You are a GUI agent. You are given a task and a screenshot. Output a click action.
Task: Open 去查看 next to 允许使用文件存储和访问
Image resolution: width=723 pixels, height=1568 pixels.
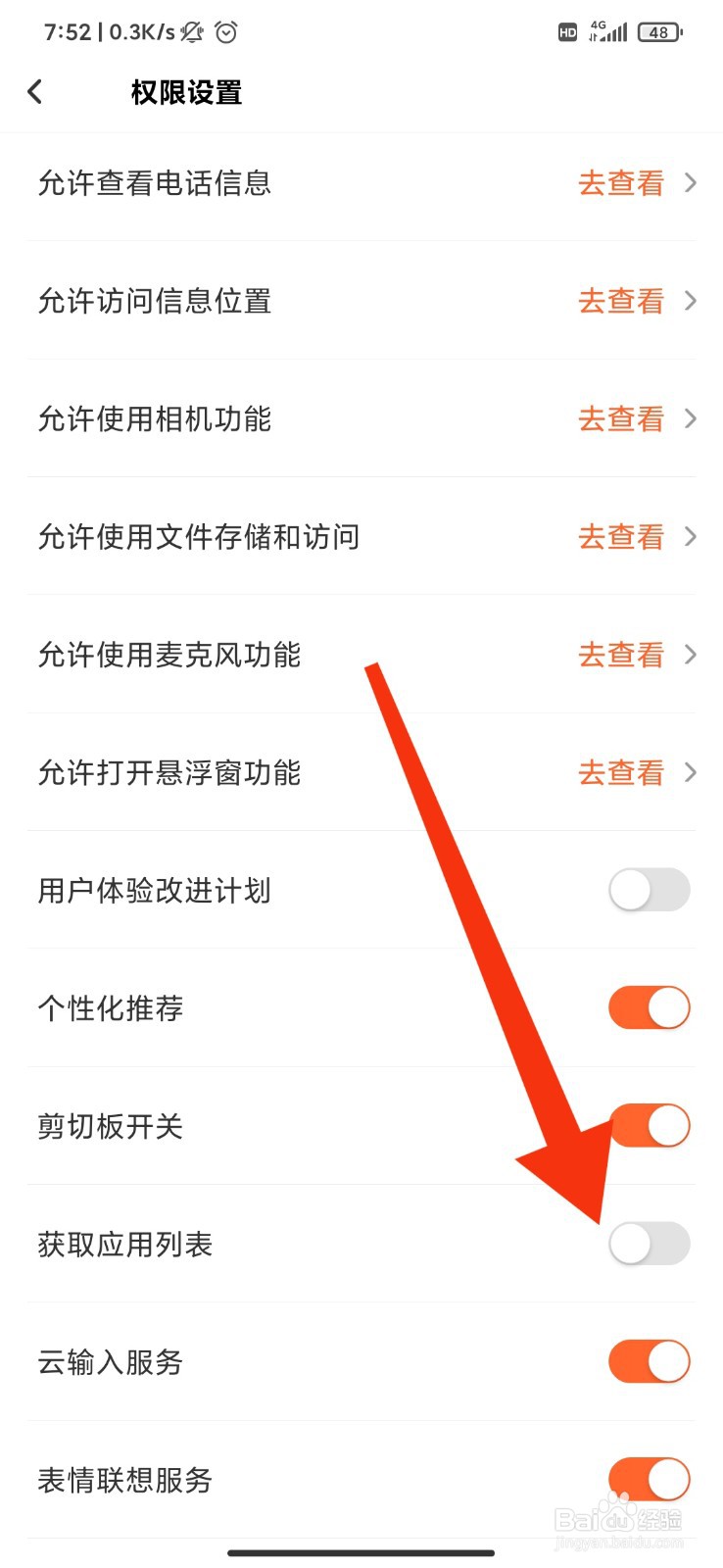[x=621, y=537]
